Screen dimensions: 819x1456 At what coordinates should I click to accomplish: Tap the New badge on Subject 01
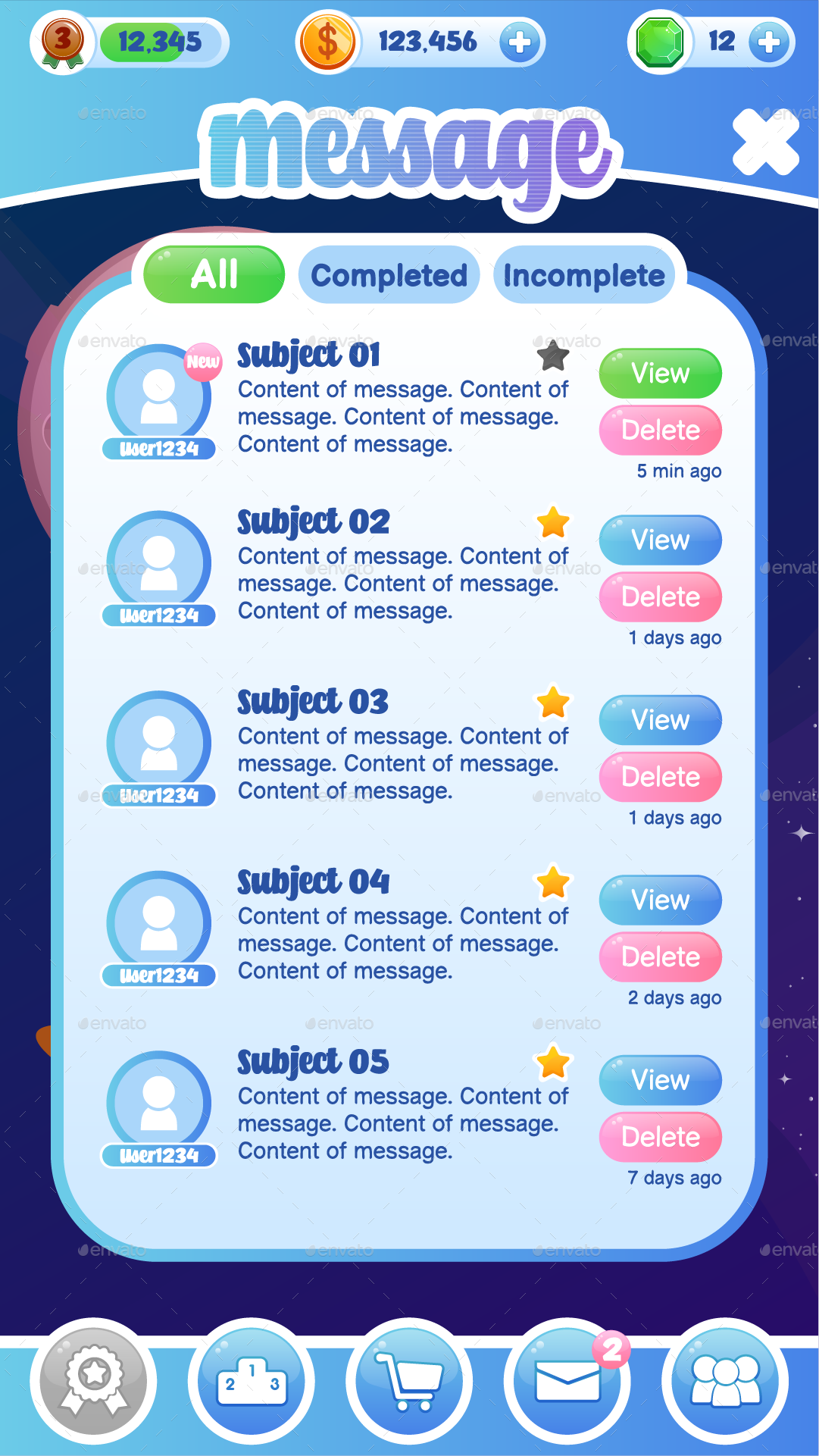point(202,362)
